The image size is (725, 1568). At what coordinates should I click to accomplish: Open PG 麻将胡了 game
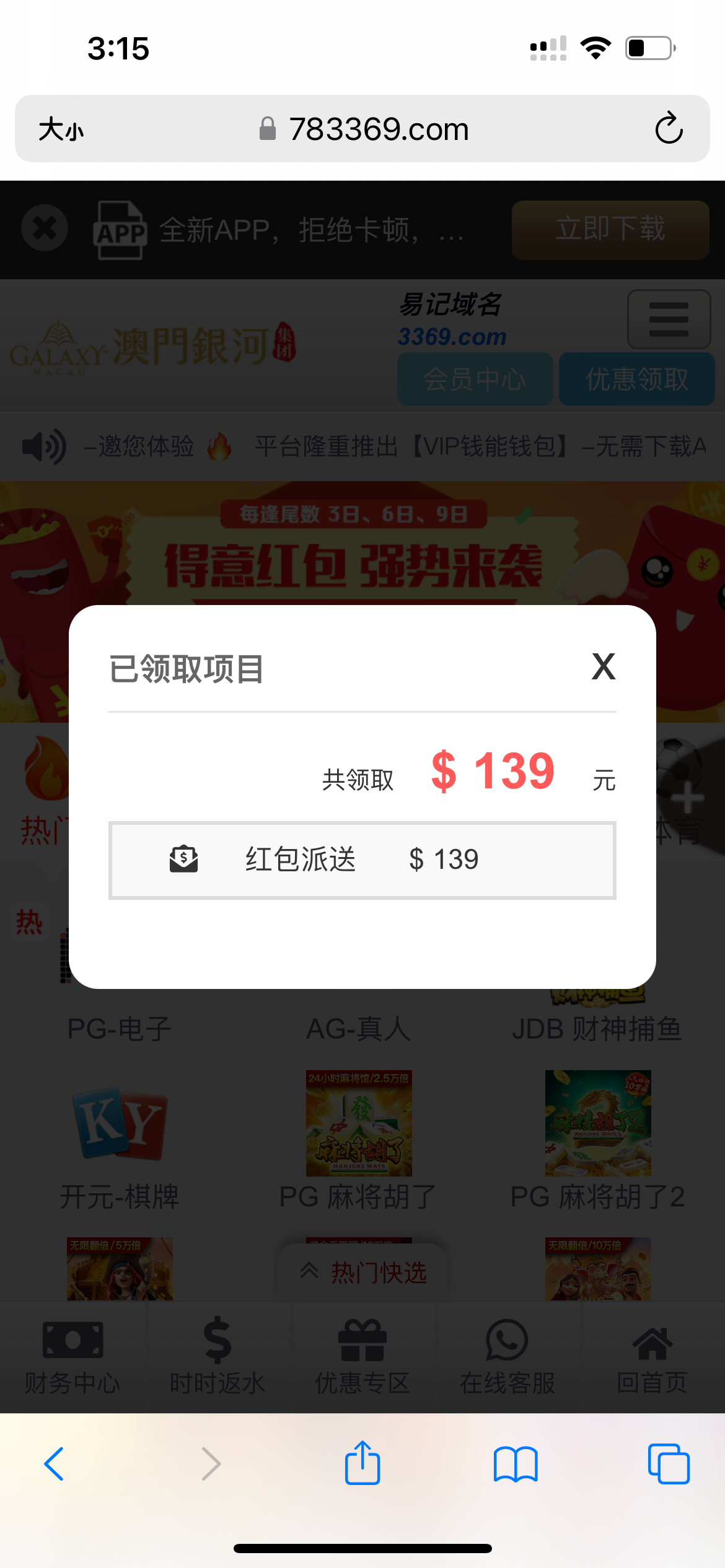[x=359, y=1139]
